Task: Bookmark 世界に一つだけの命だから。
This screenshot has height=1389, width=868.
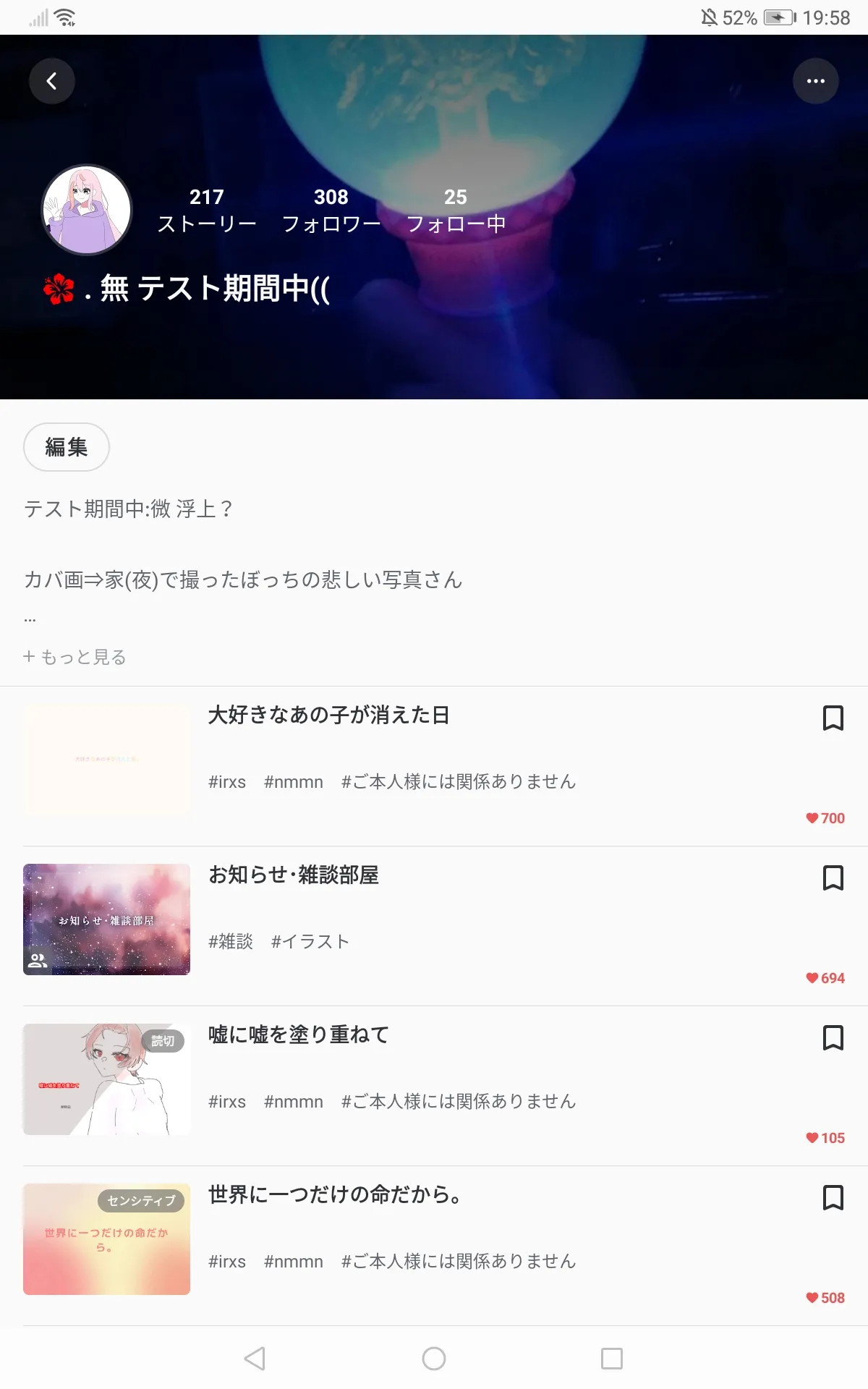Action: click(x=833, y=1198)
